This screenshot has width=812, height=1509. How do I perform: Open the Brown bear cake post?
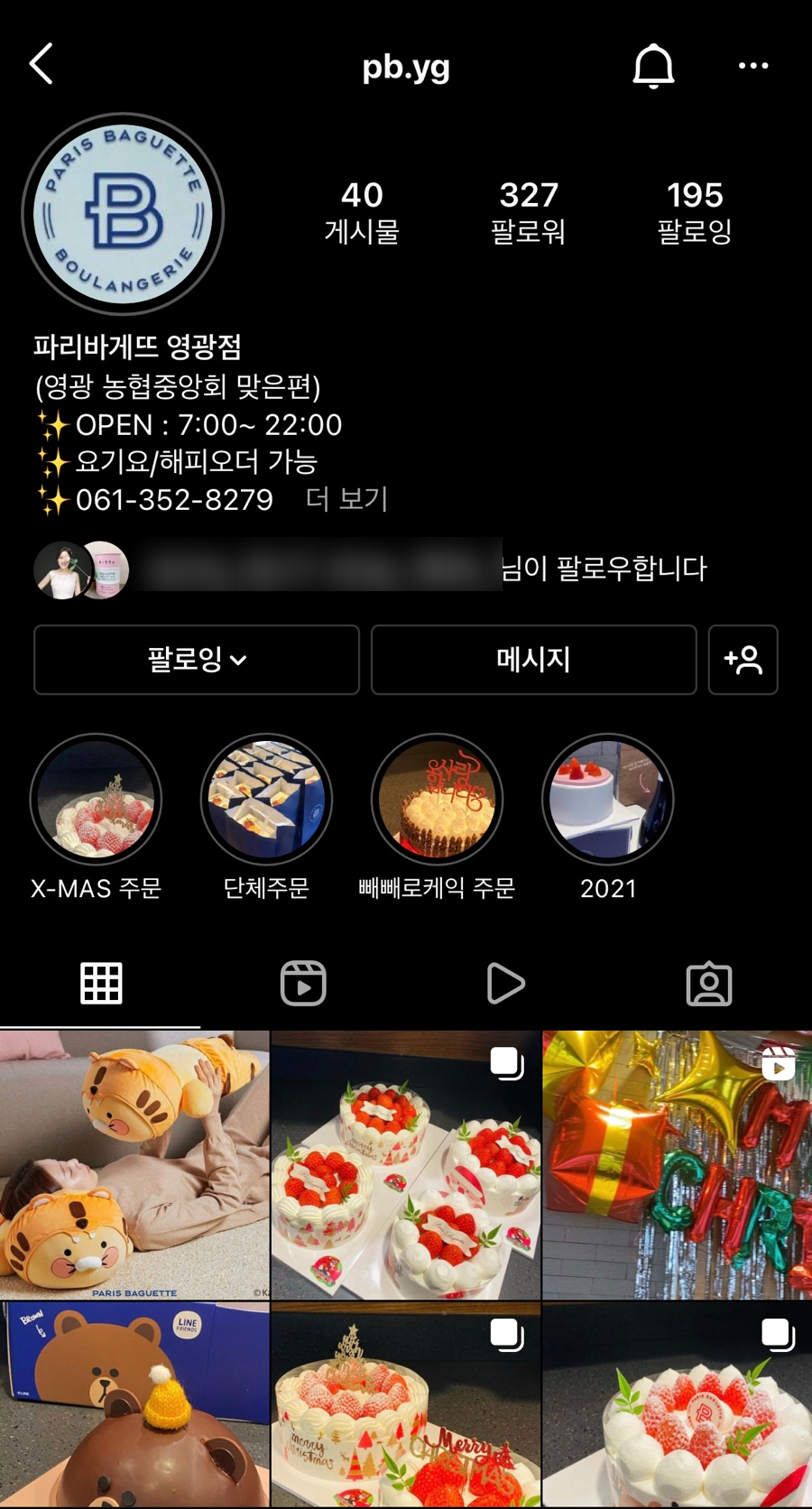click(x=134, y=1404)
